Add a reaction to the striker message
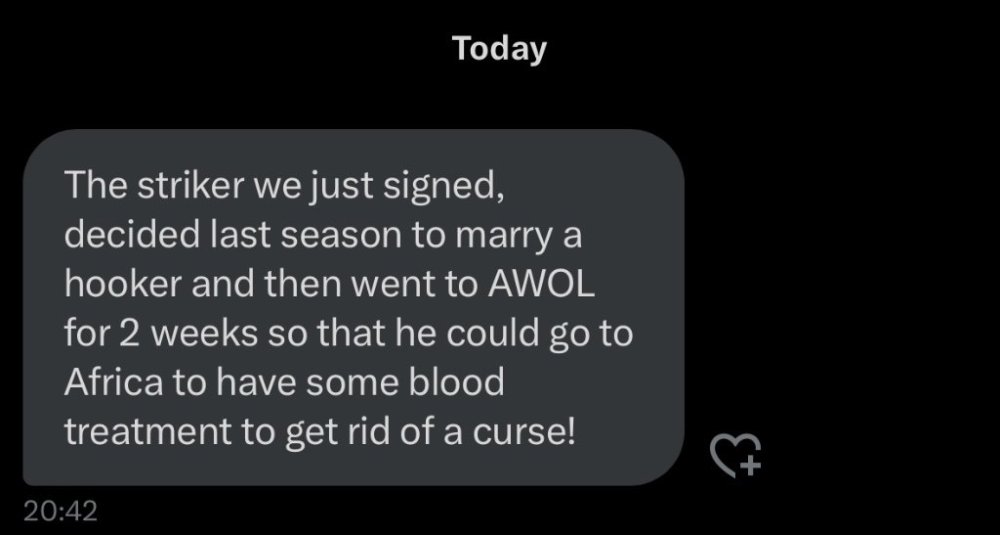 (x=735, y=453)
